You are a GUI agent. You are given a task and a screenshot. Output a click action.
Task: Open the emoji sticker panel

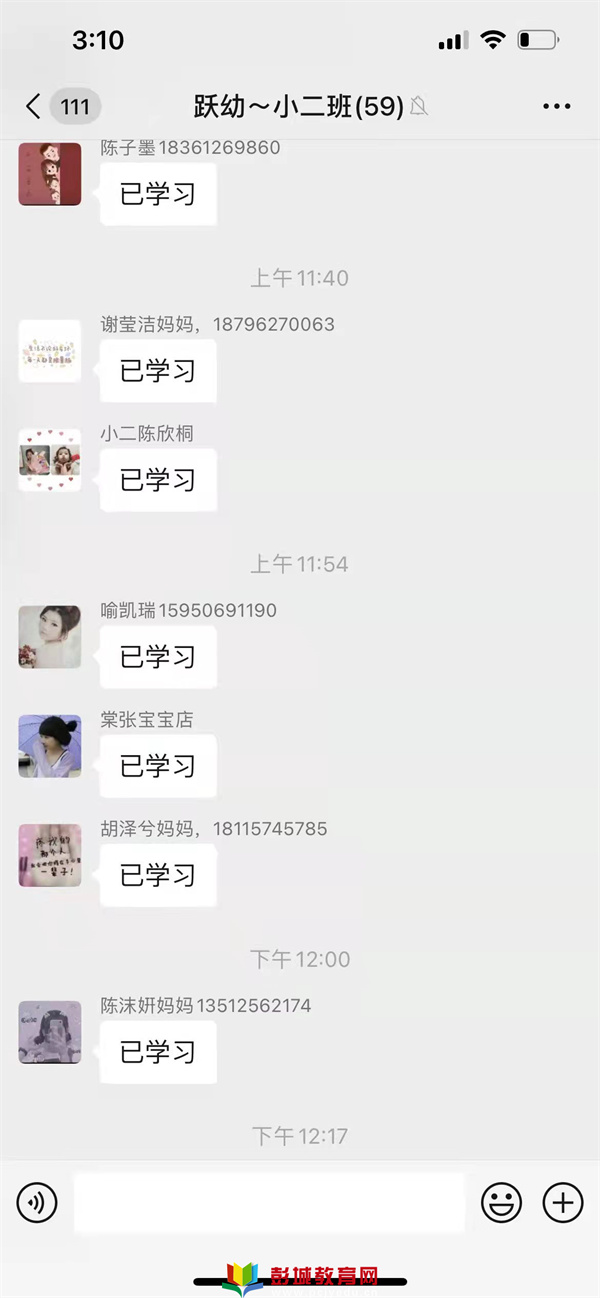point(501,1202)
